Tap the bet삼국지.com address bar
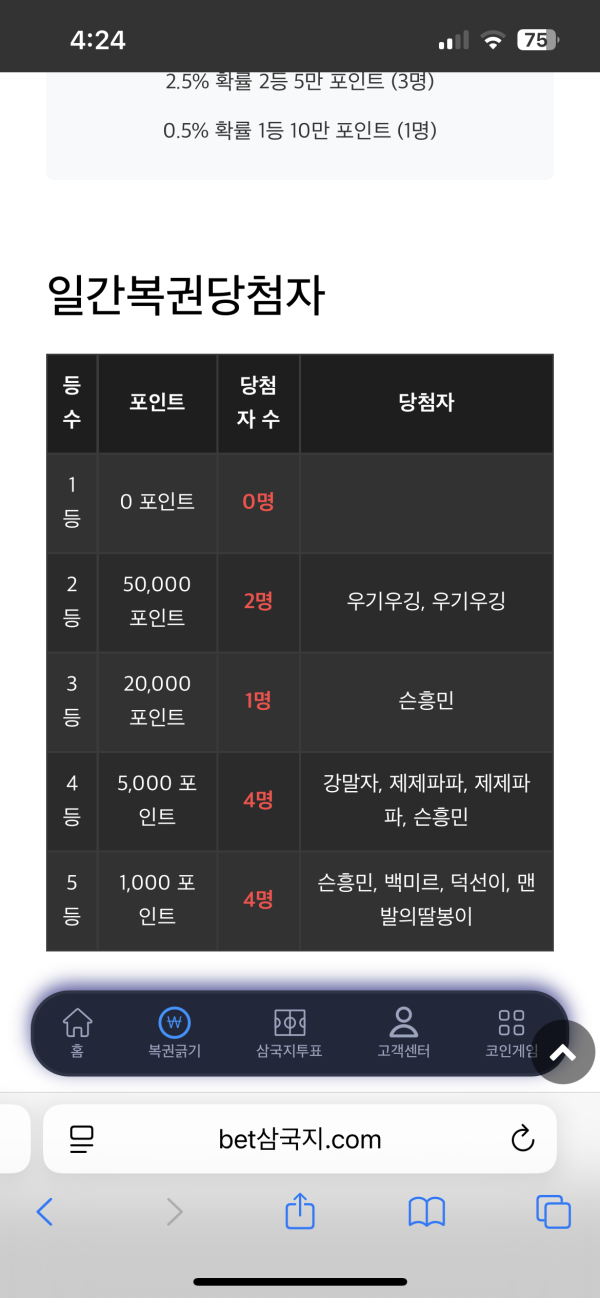 [x=300, y=1139]
